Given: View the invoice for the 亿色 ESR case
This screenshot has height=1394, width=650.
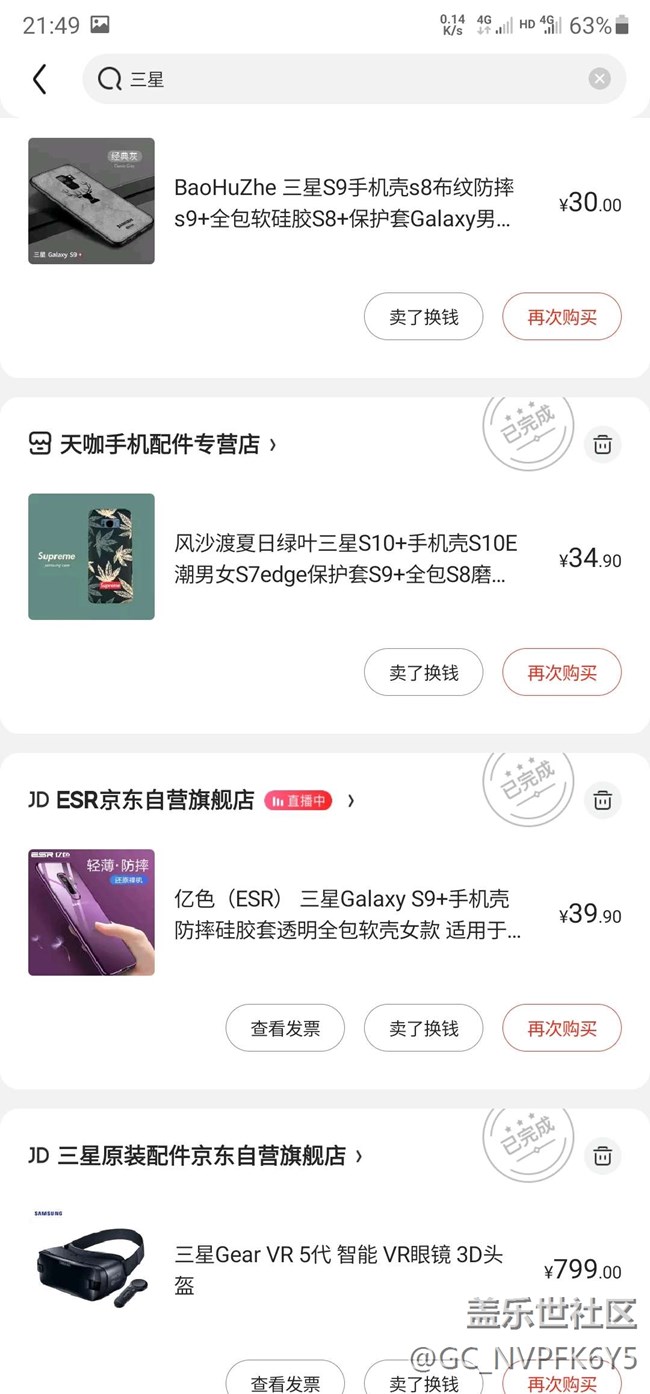Looking at the screenshot, I should tap(285, 1028).
